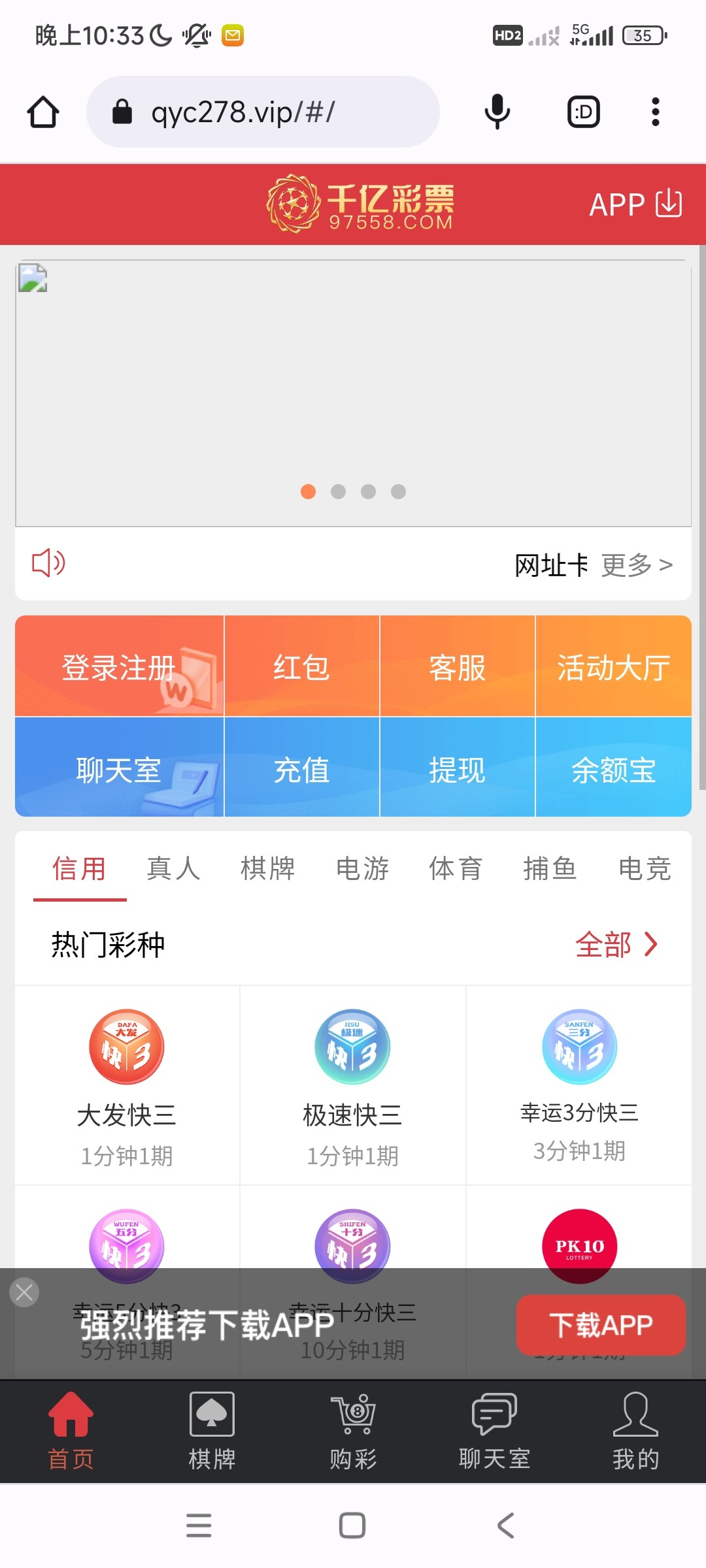
Task: Open 登录注册 login register tile
Action: click(x=119, y=667)
